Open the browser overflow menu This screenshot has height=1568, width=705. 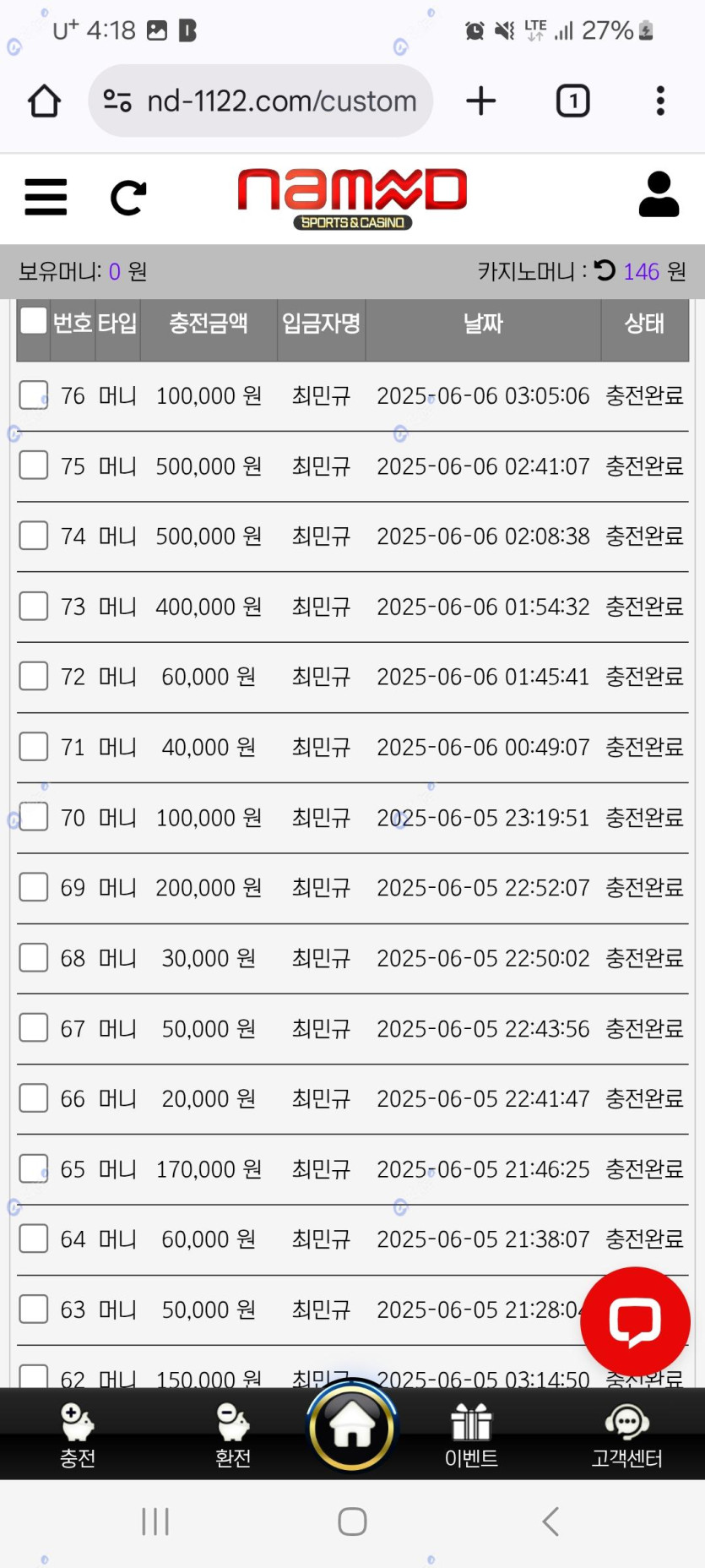point(660,101)
